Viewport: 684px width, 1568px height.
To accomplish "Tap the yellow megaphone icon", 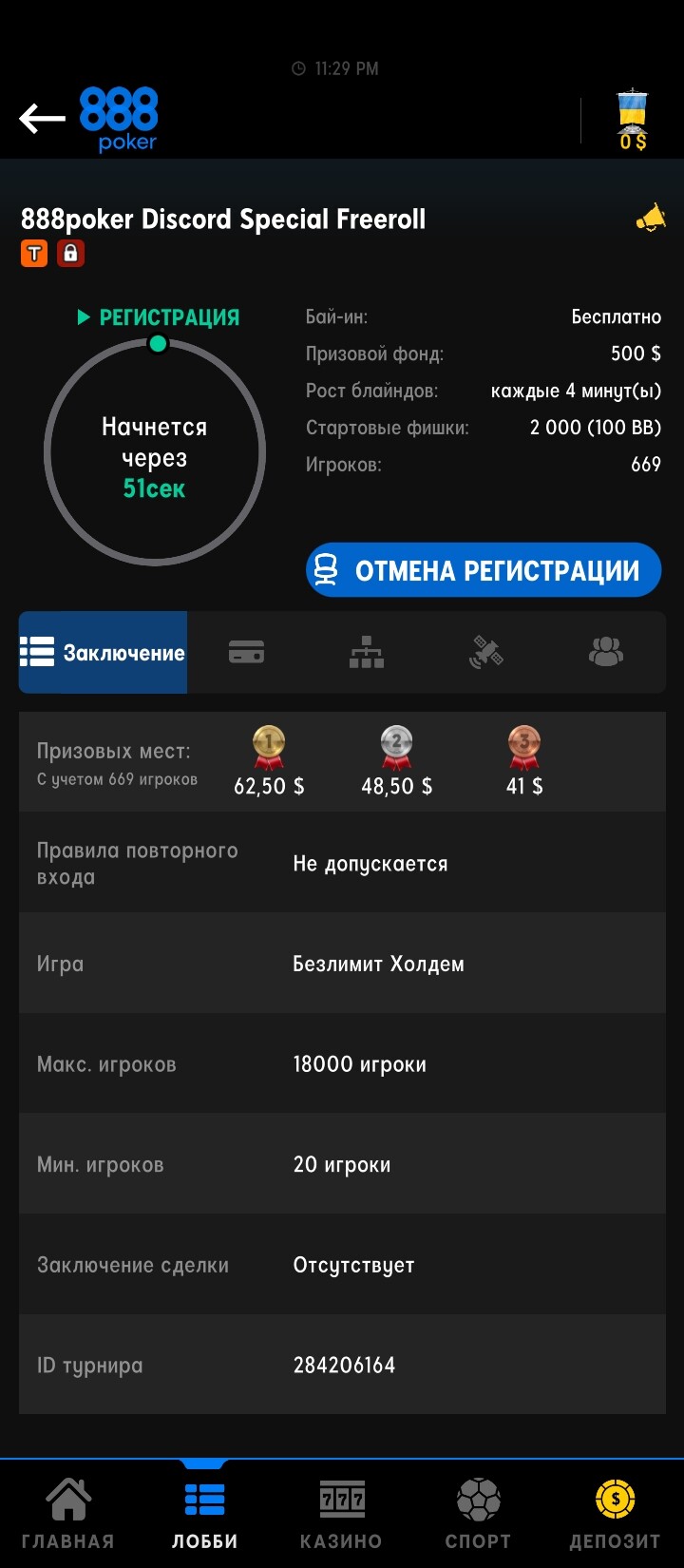I will (x=651, y=220).
